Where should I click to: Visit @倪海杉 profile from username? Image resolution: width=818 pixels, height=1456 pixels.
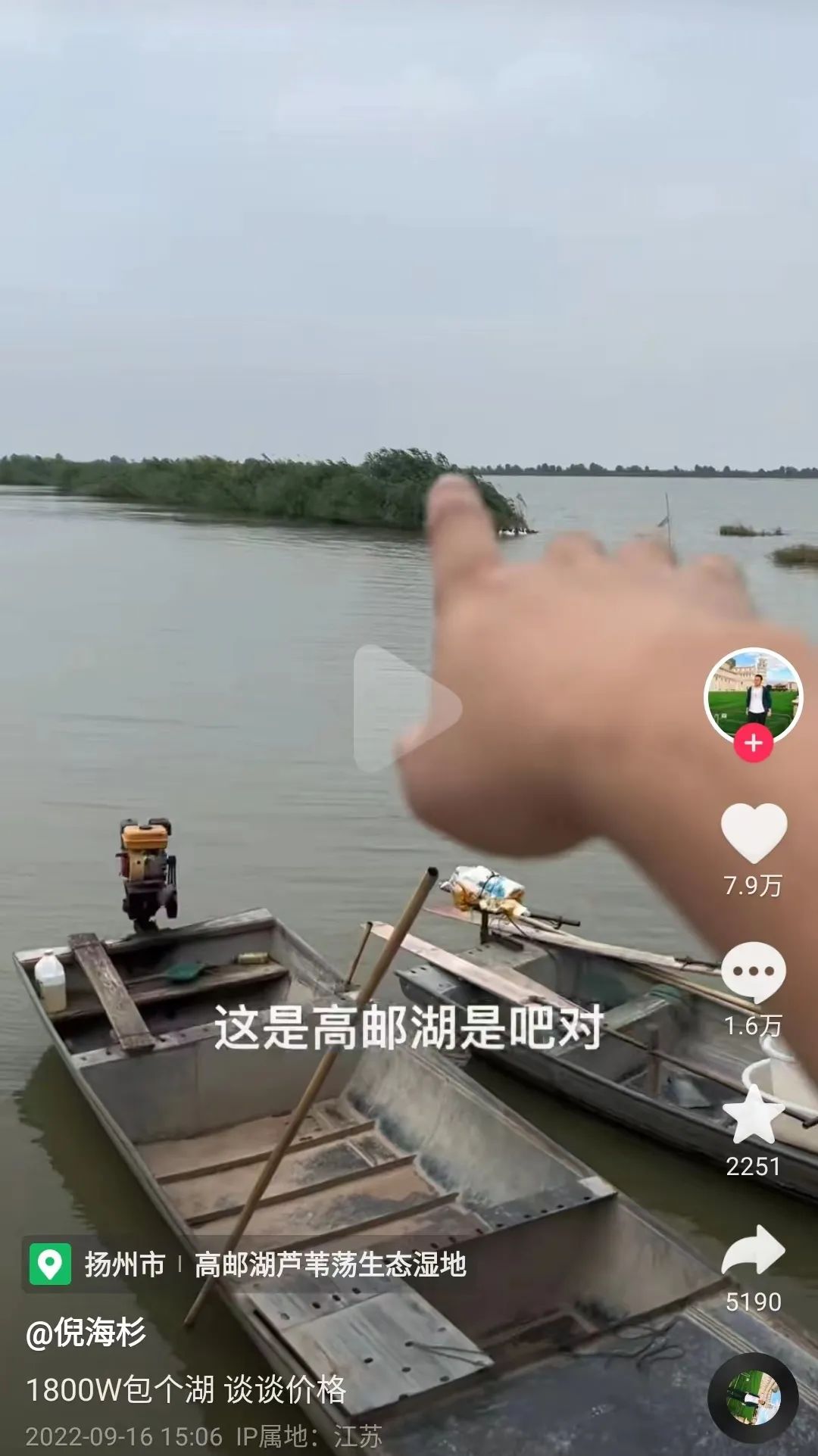tap(86, 1333)
